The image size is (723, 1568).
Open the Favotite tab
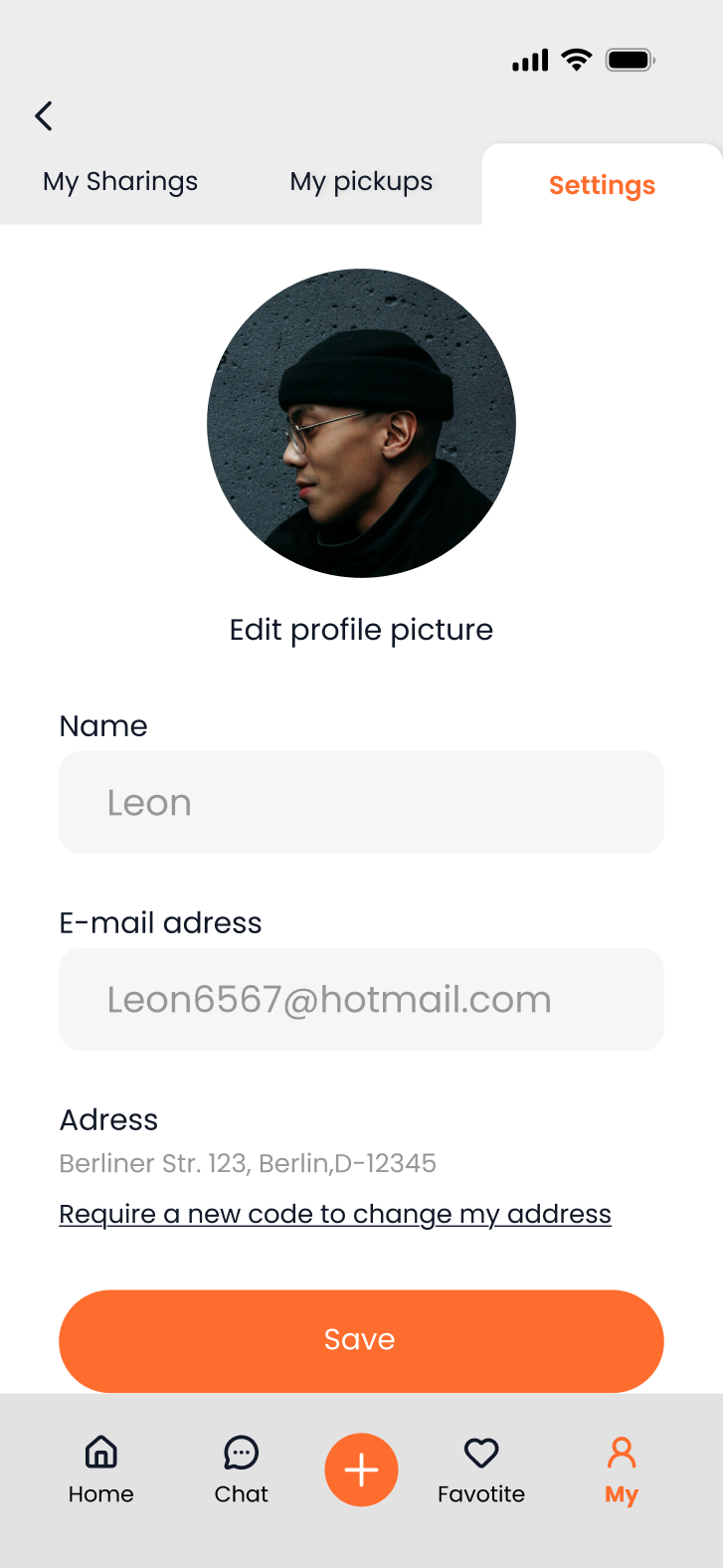point(481,1469)
